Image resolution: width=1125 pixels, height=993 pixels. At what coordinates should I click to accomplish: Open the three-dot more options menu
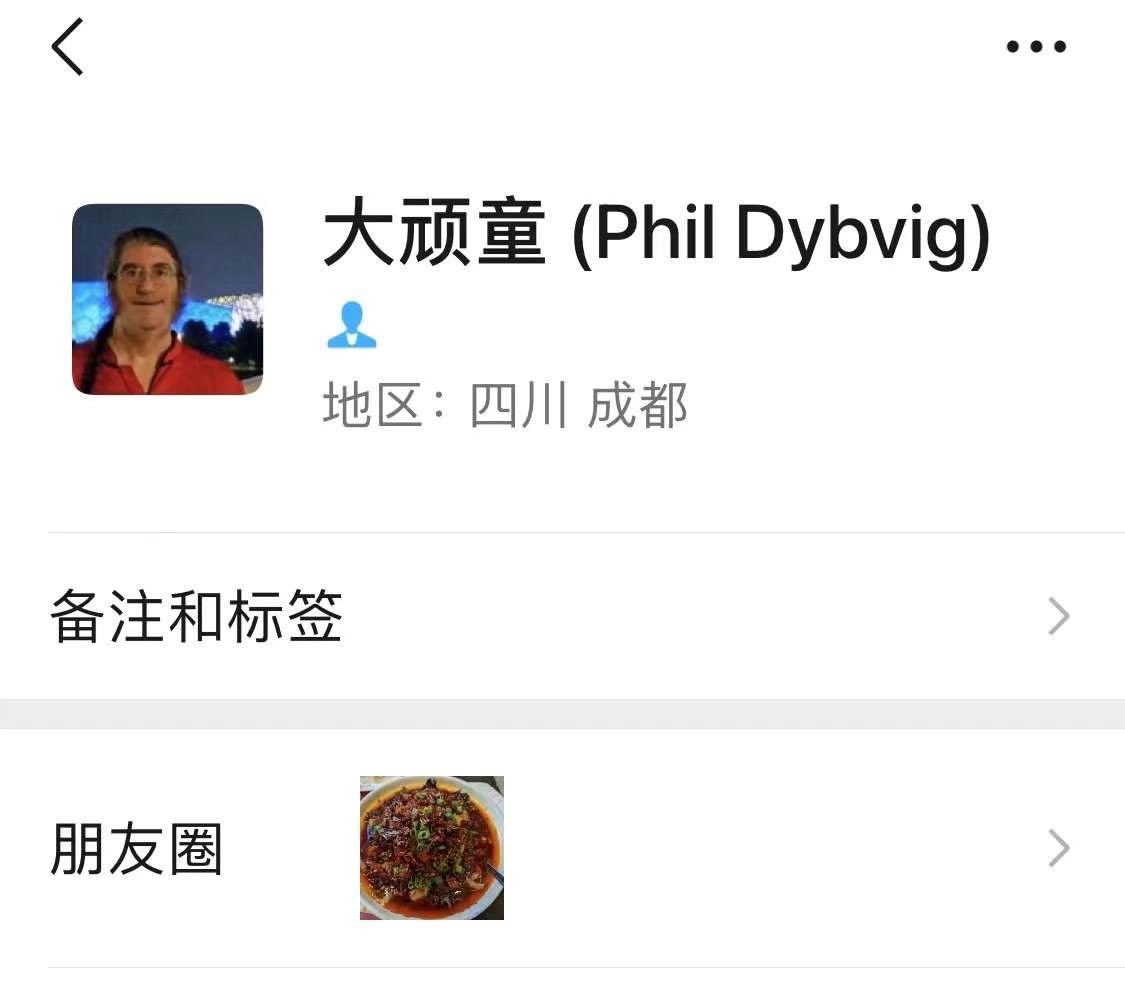point(1036,47)
